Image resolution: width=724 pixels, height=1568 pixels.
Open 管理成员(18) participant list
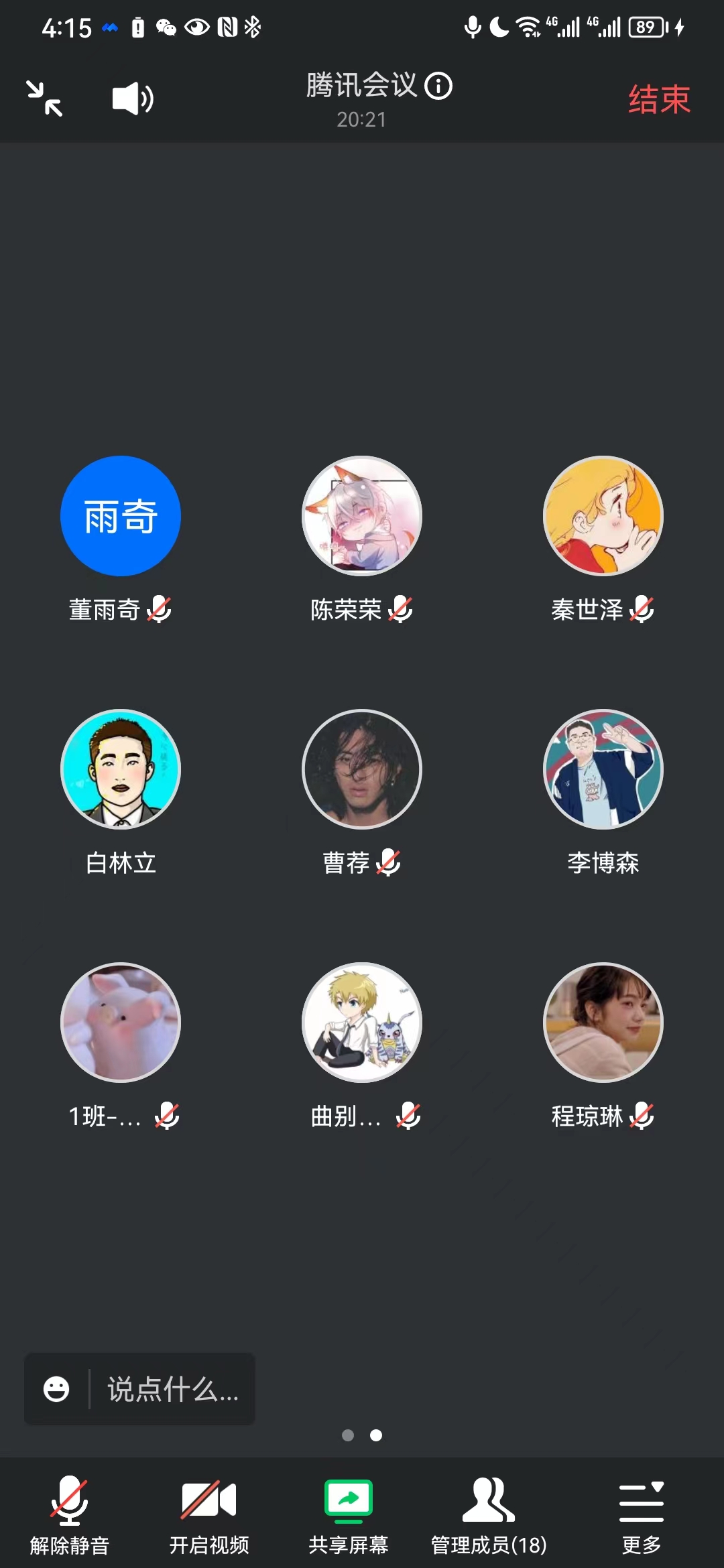489,1513
